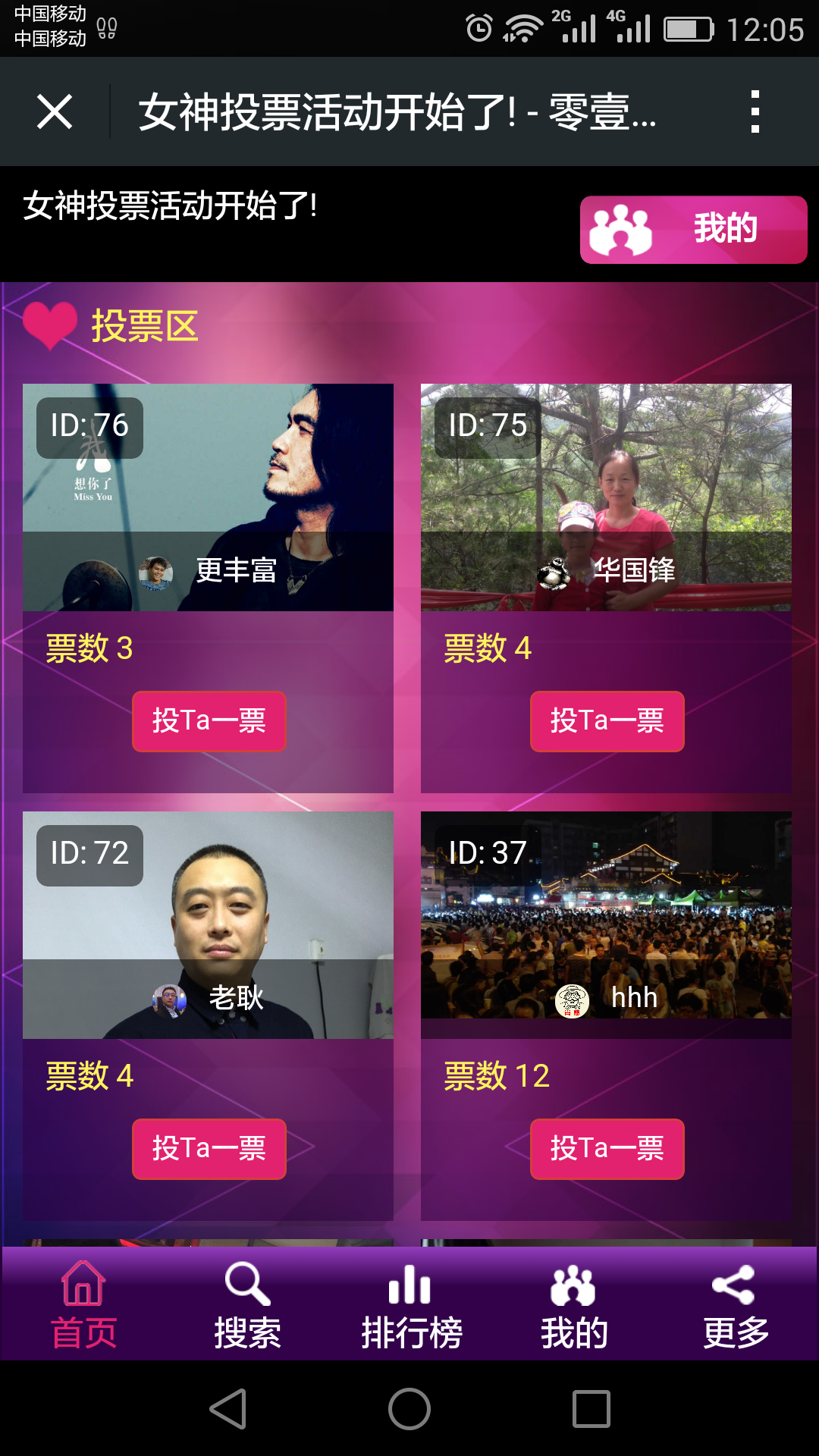Open the 排行榜 ranking tab
The image size is (819, 1456).
[411, 1304]
